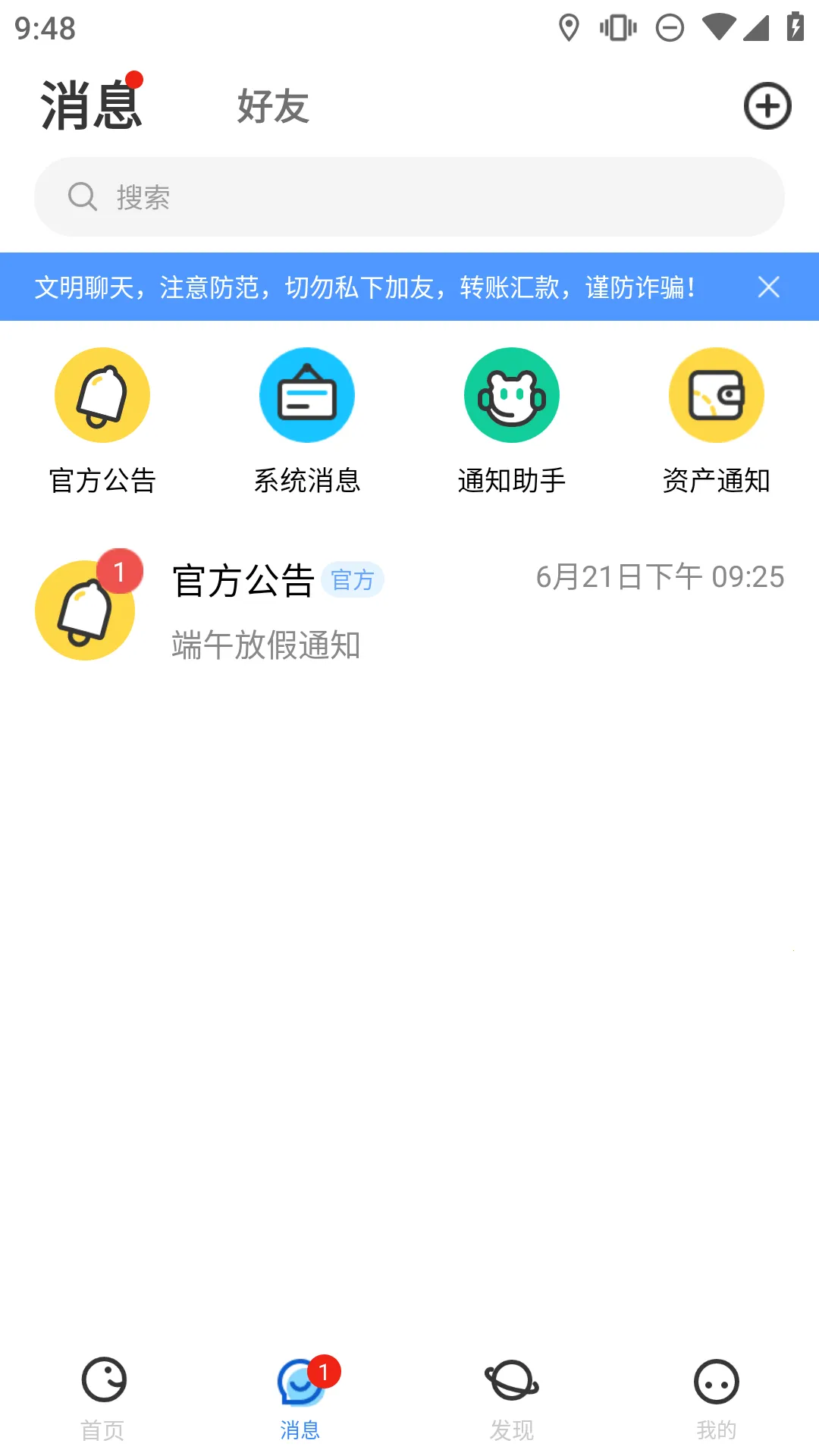Select the 首页 home icon in bottom bar
The image size is (819, 1456).
102,1382
